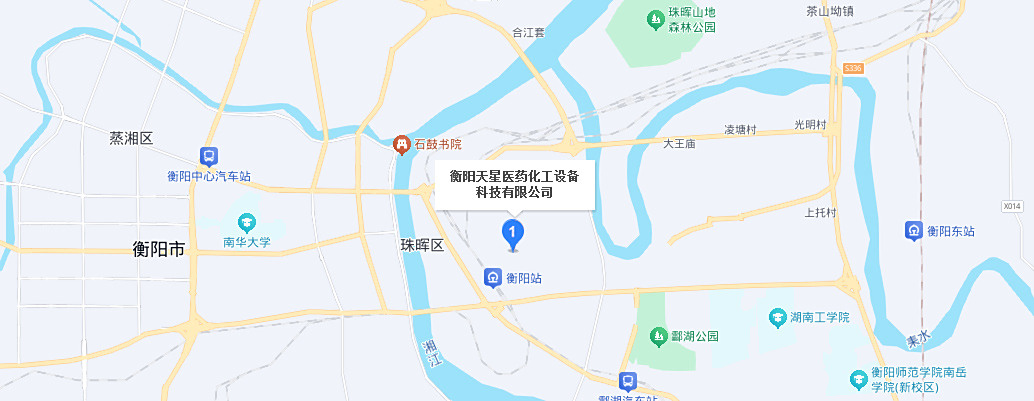
Task: Tap the 湖南工学院 school icon
Action: [778, 317]
